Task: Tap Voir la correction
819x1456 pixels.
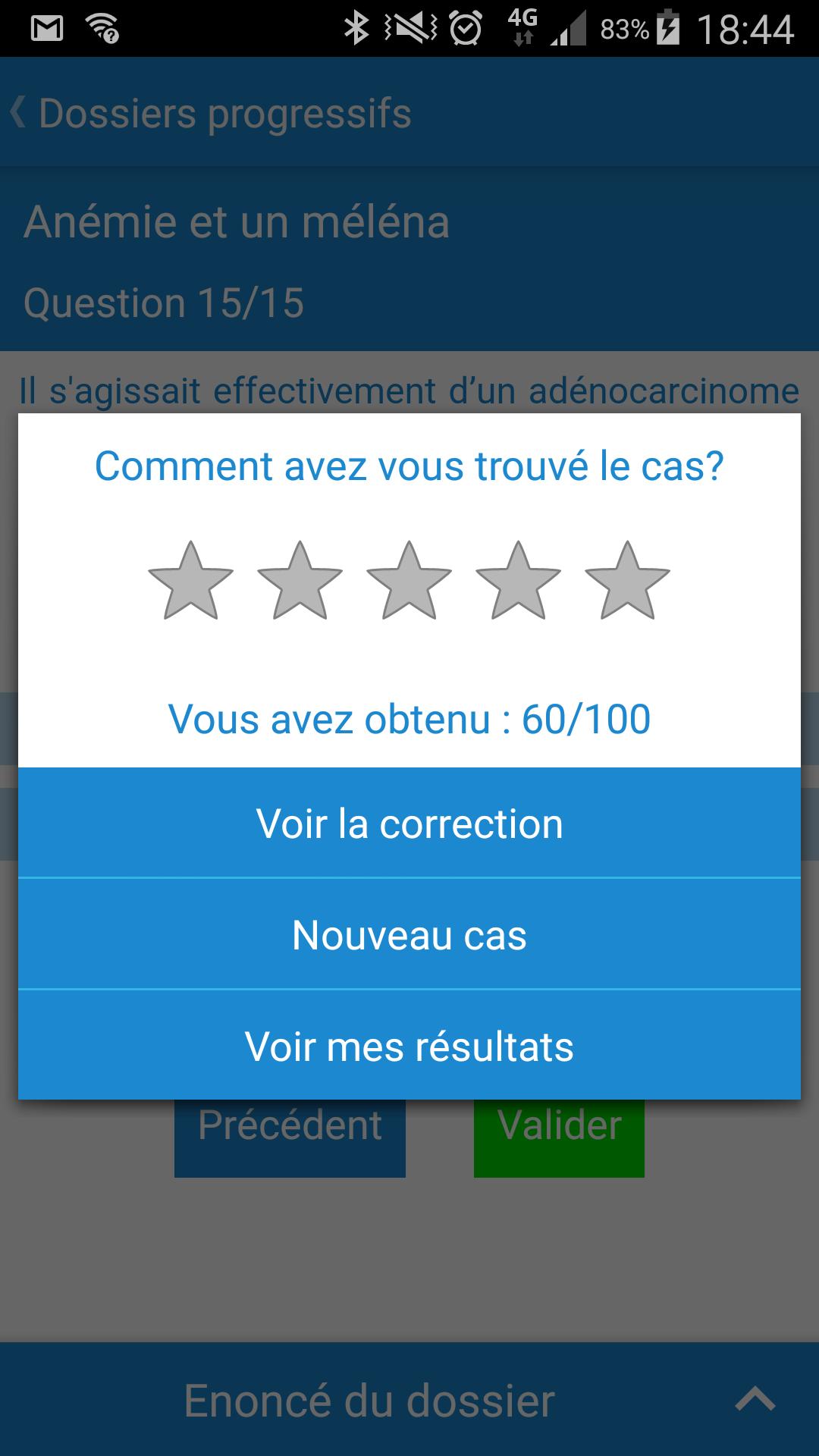Action: [409, 824]
